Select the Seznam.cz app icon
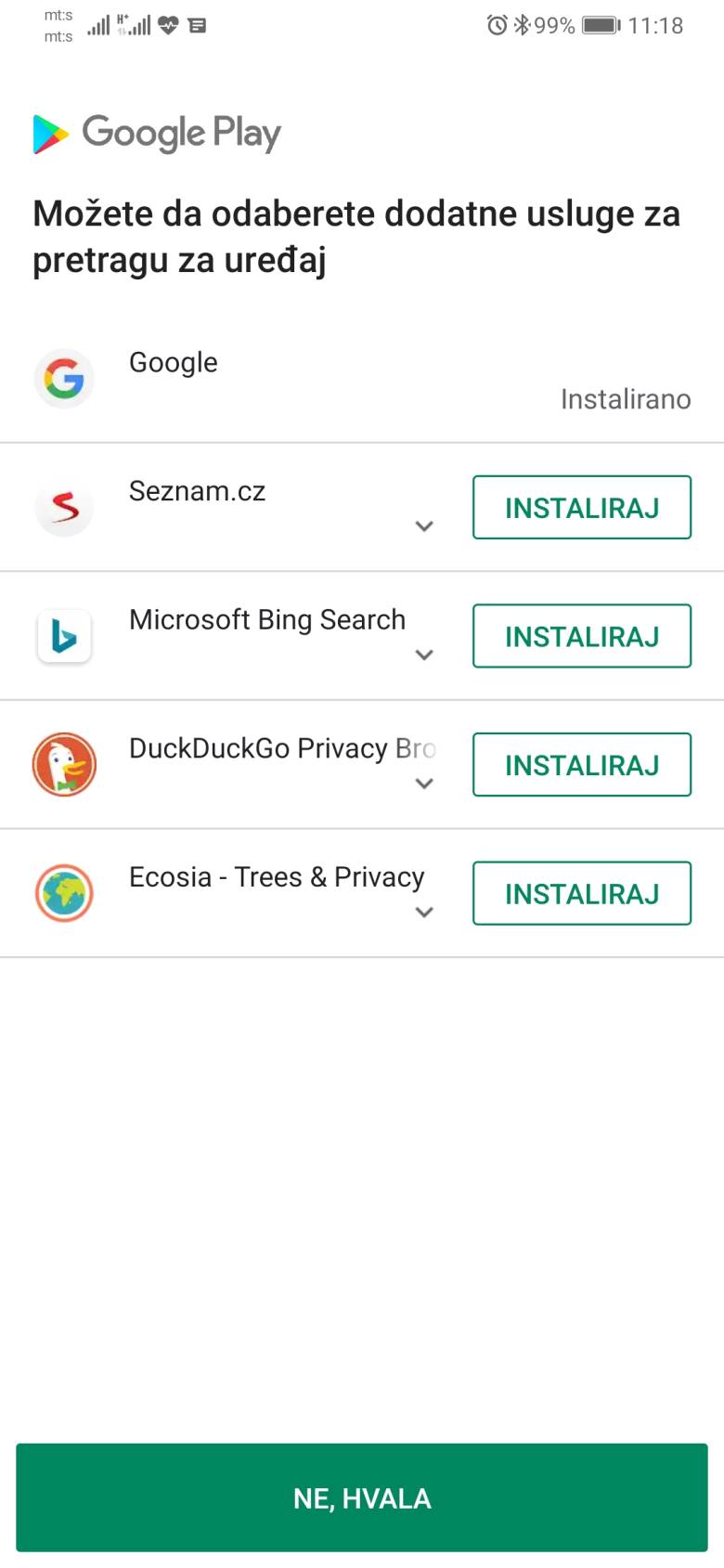 [64, 507]
